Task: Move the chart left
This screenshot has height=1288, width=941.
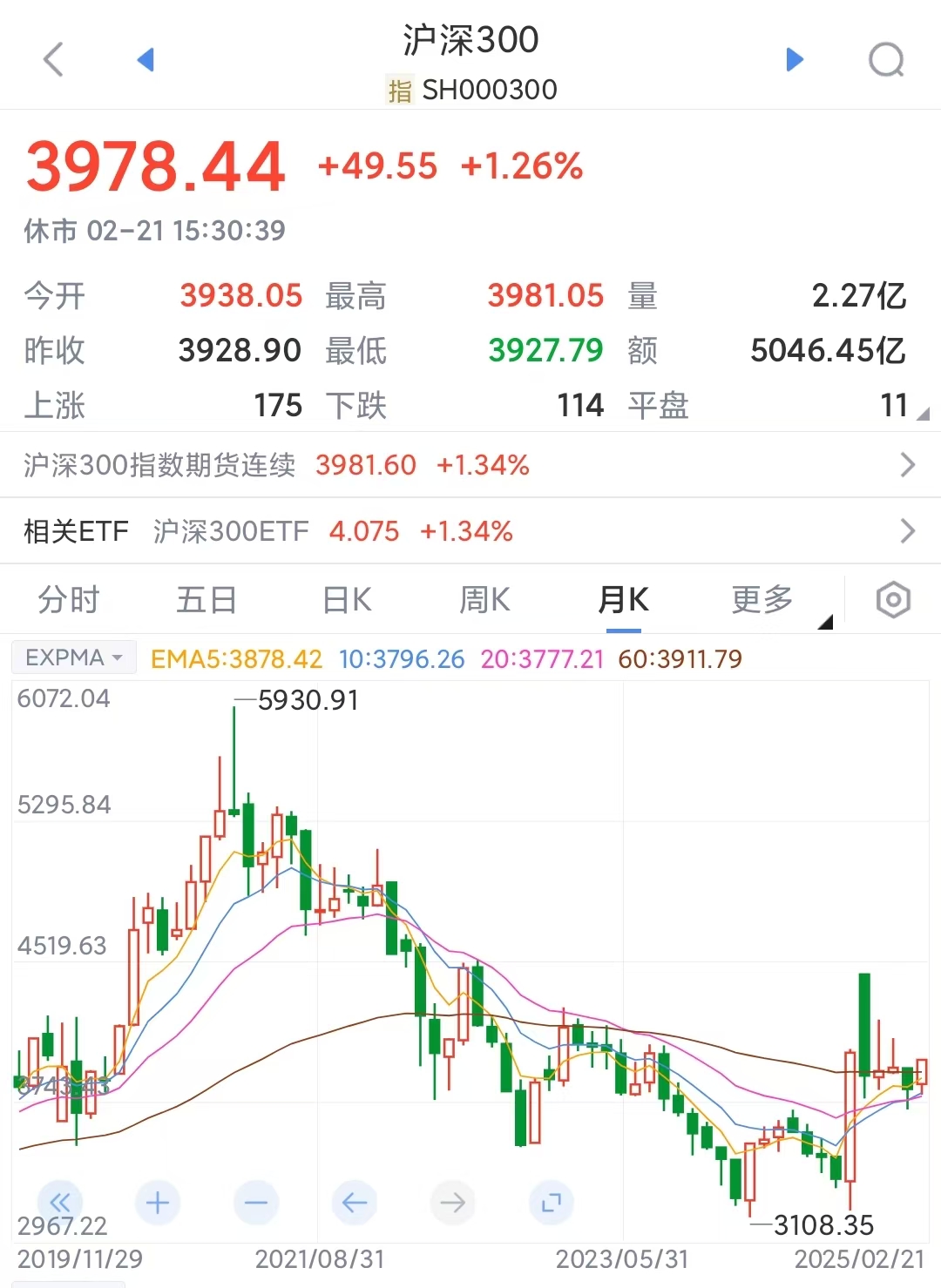Action: coord(355,1203)
